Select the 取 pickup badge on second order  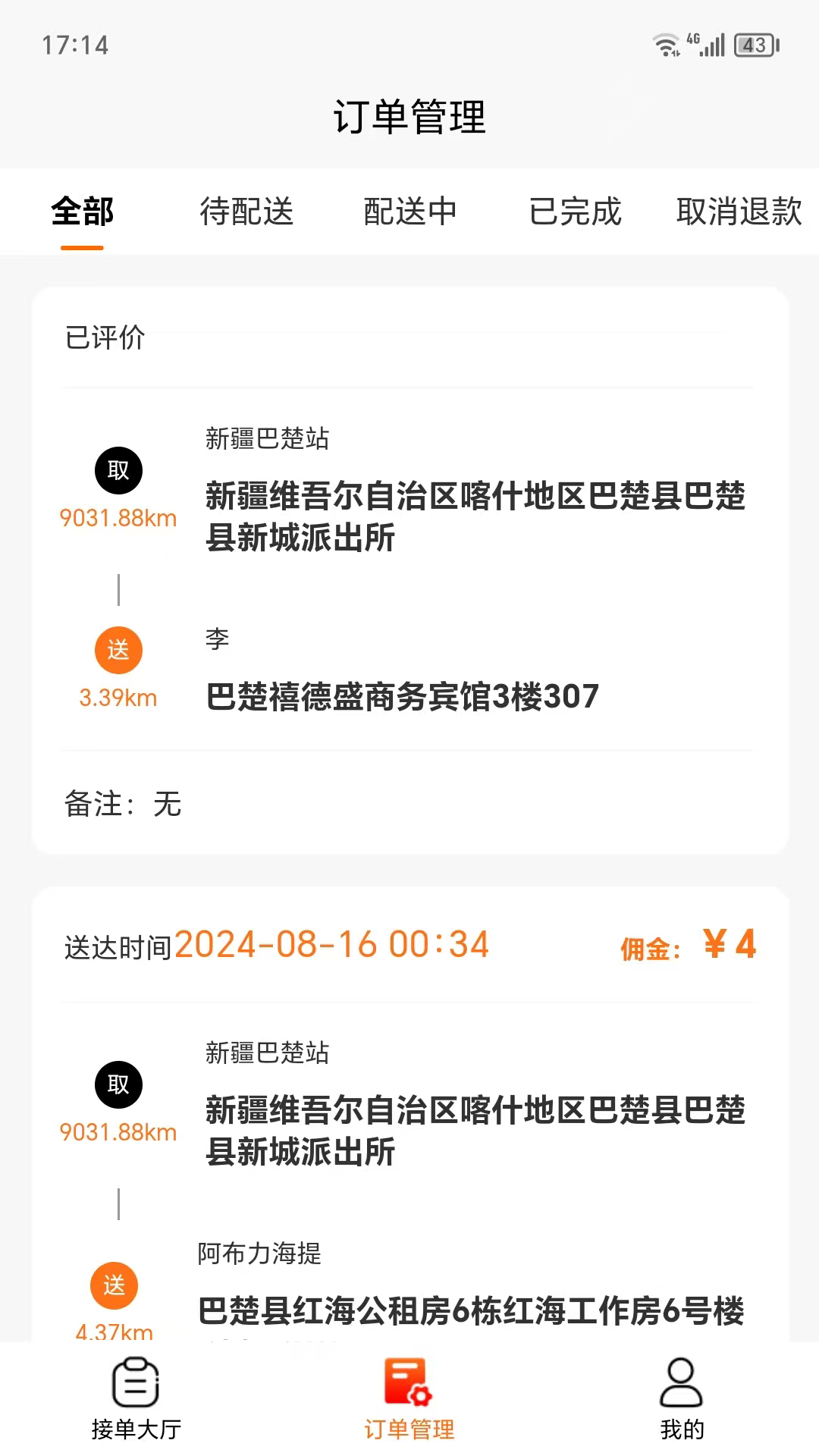tap(118, 1084)
